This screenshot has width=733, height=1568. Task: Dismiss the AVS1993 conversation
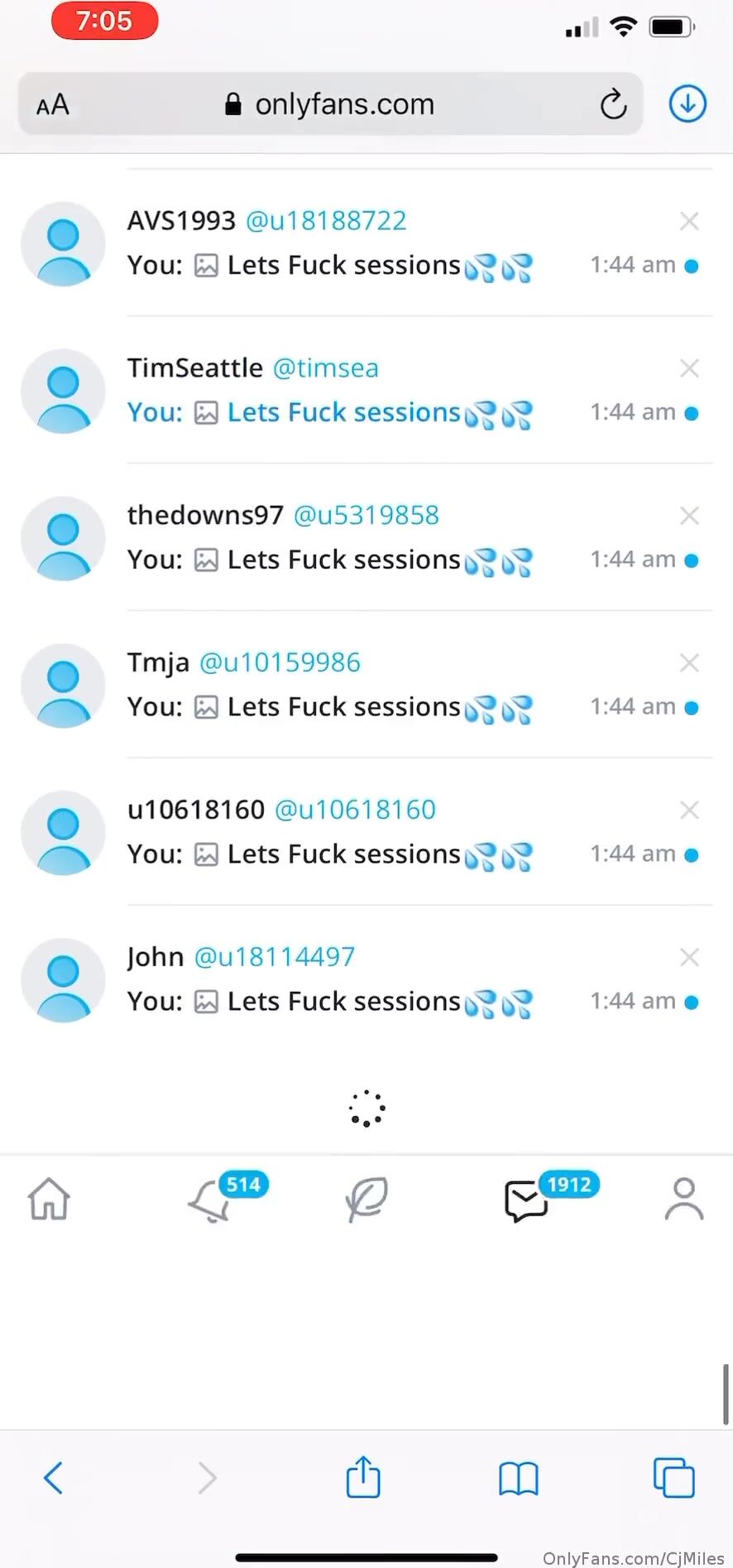(x=689, y=221)
